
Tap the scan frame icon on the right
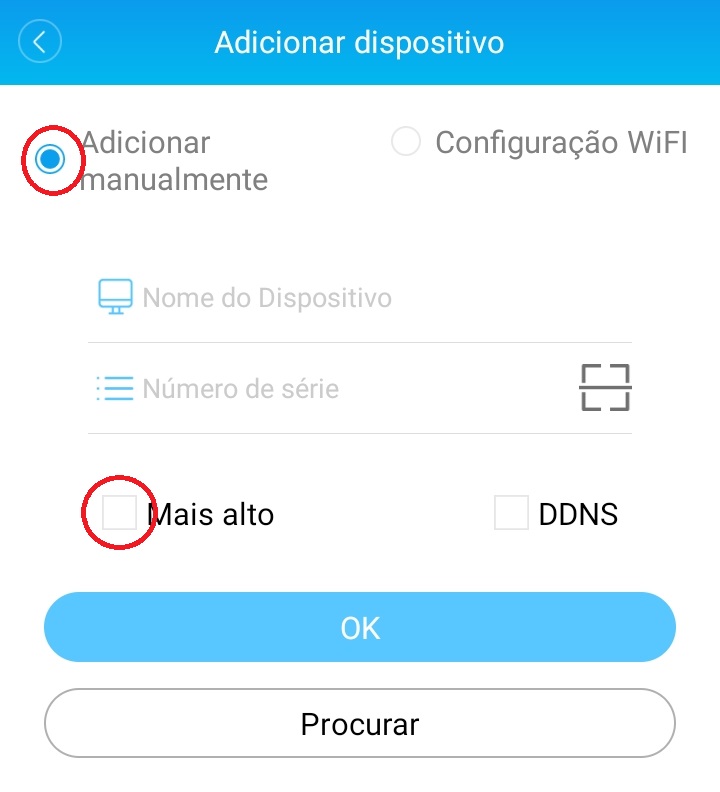pyautogui.click(x=604, y=386)
